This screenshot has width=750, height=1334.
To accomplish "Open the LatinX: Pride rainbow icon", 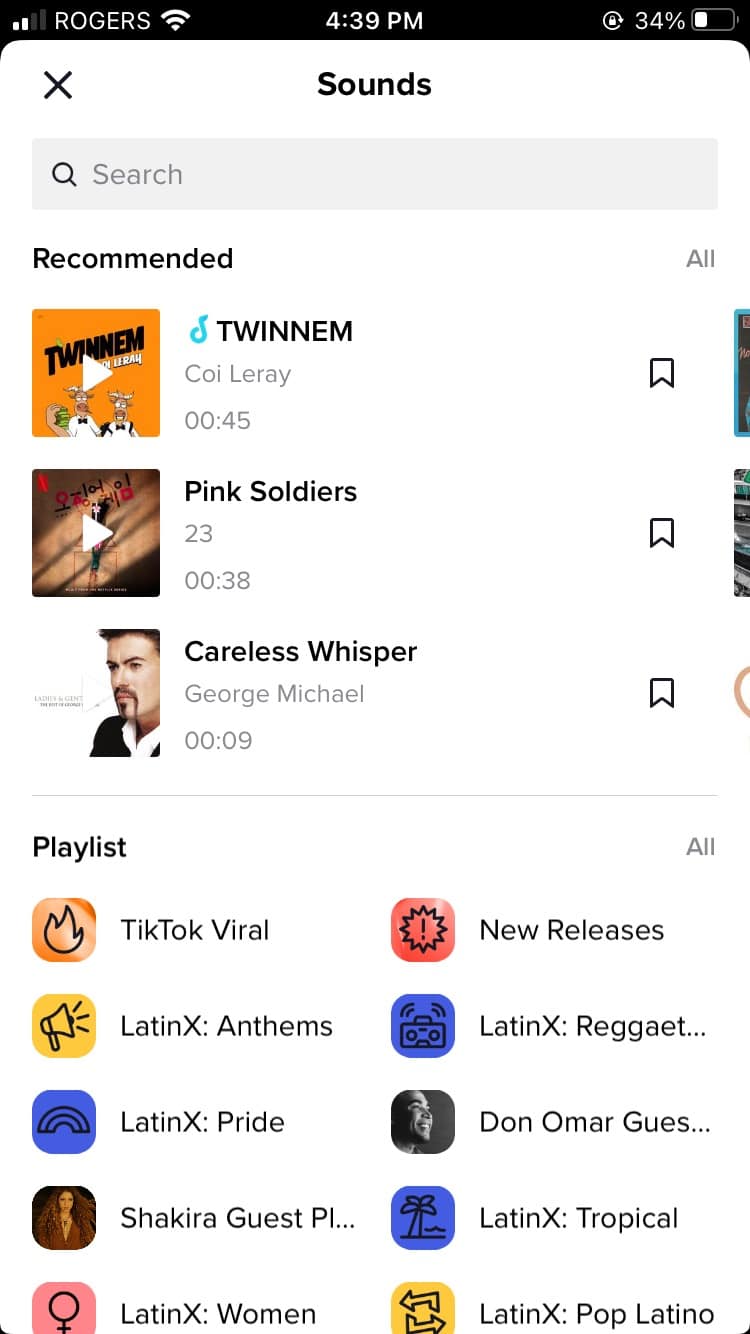I will tap(63, 1122).
